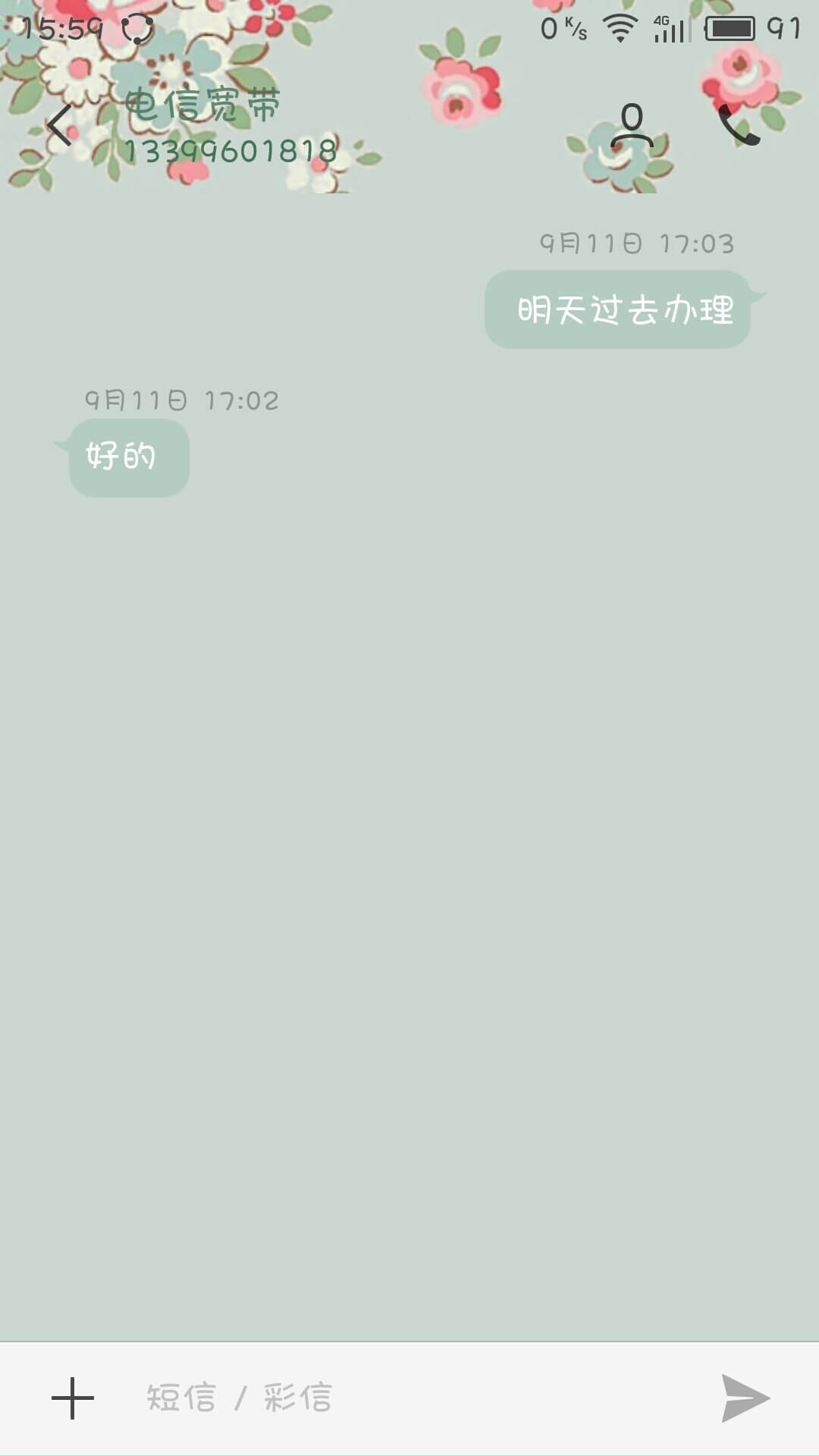Open contact details via person icon
The image size is (819, 1456).
[632, 125]
